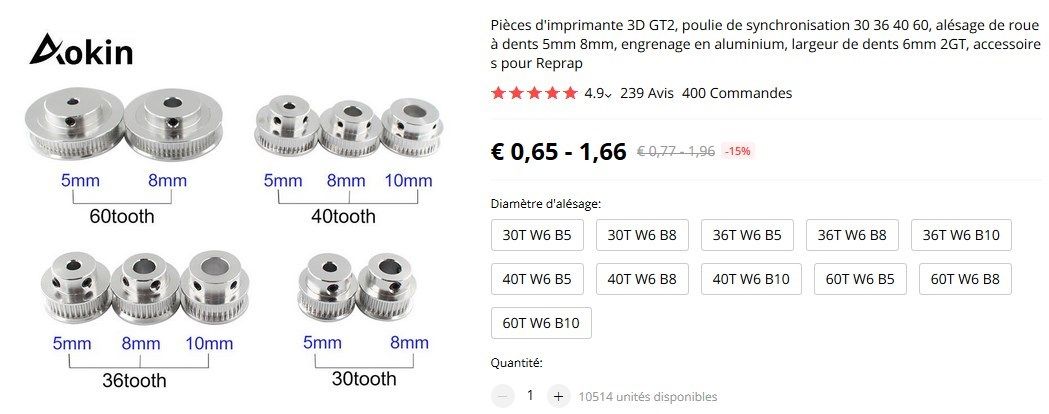Pick the 36T W6 B5 variant
This screenshot has height=414, width=1049.
pyautogui.click(x=747, y=235)
